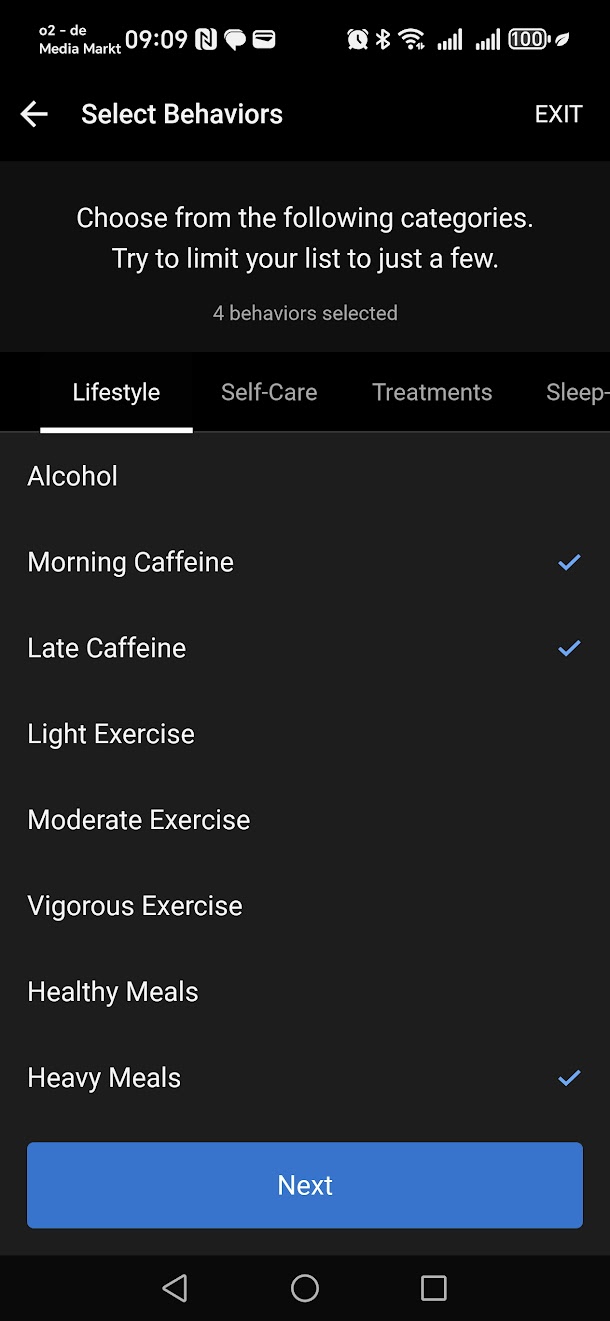Select the Lifestyle tab
This screenshot has height=1321, width=610.
point(116,392)
